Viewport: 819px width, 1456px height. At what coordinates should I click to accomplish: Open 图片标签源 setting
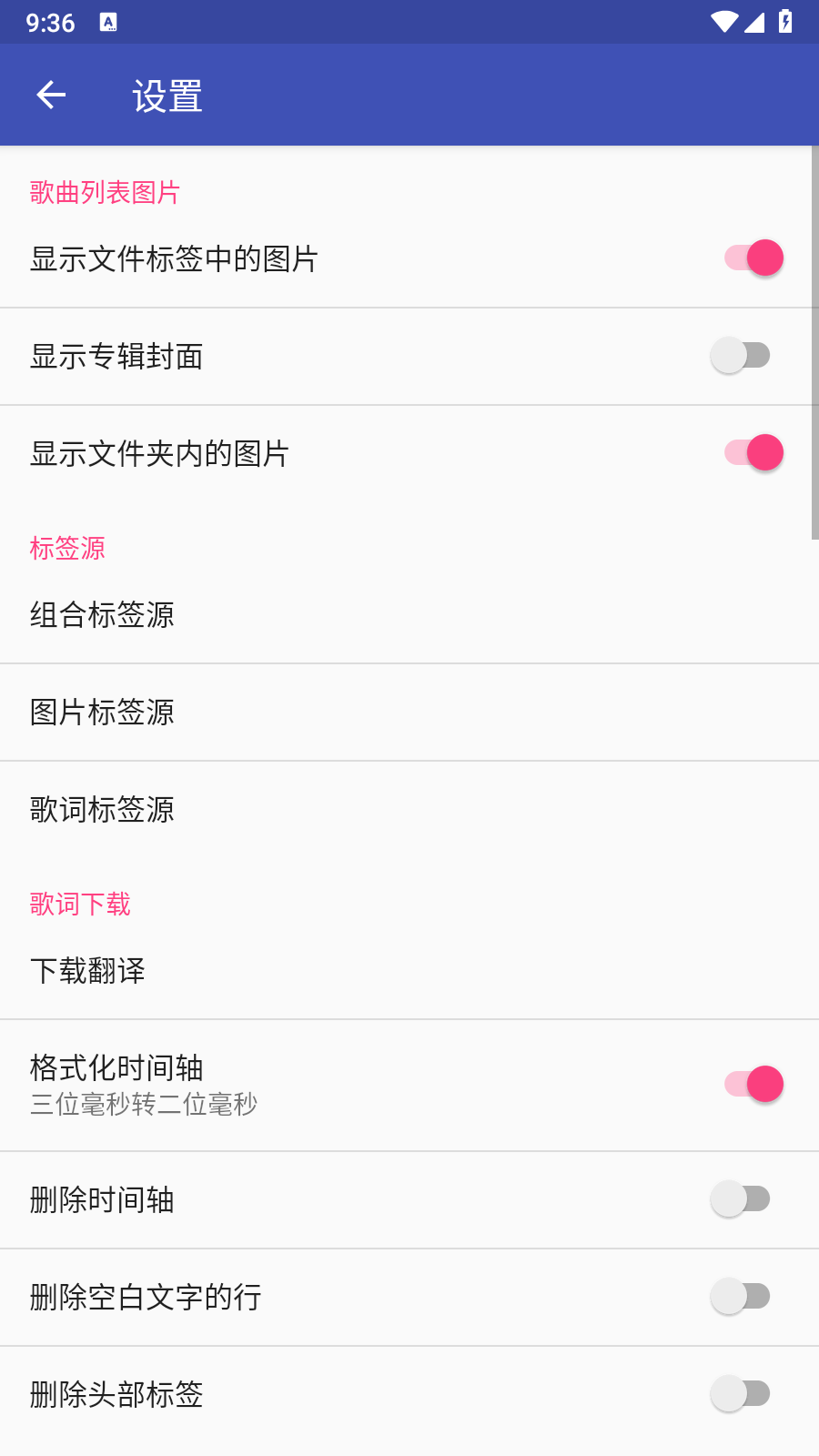pyautogui.click(x=409, y=713)
